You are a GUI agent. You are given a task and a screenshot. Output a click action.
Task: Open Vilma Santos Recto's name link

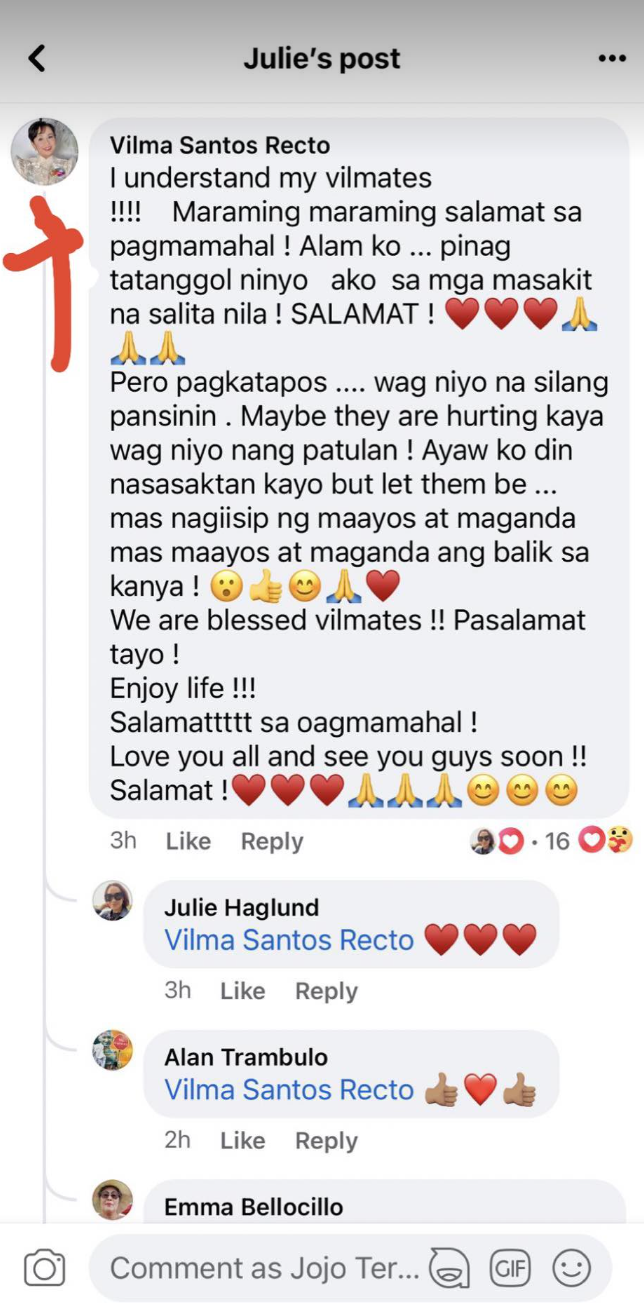click(219, 146)
